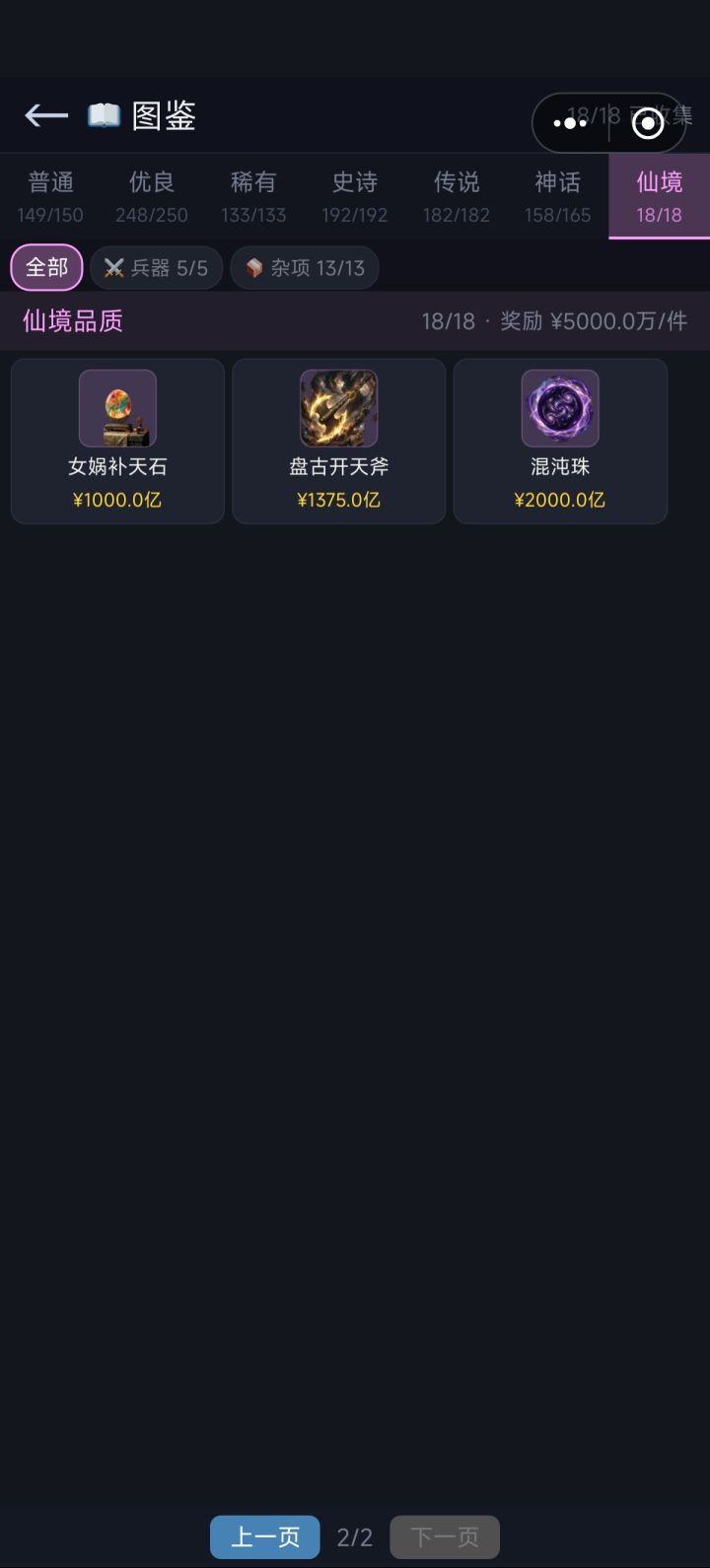The width and height of the screenshot is (710, 1568).
Task: Switch to the 优良 quality tab
Action: click(x=152, y=196)
